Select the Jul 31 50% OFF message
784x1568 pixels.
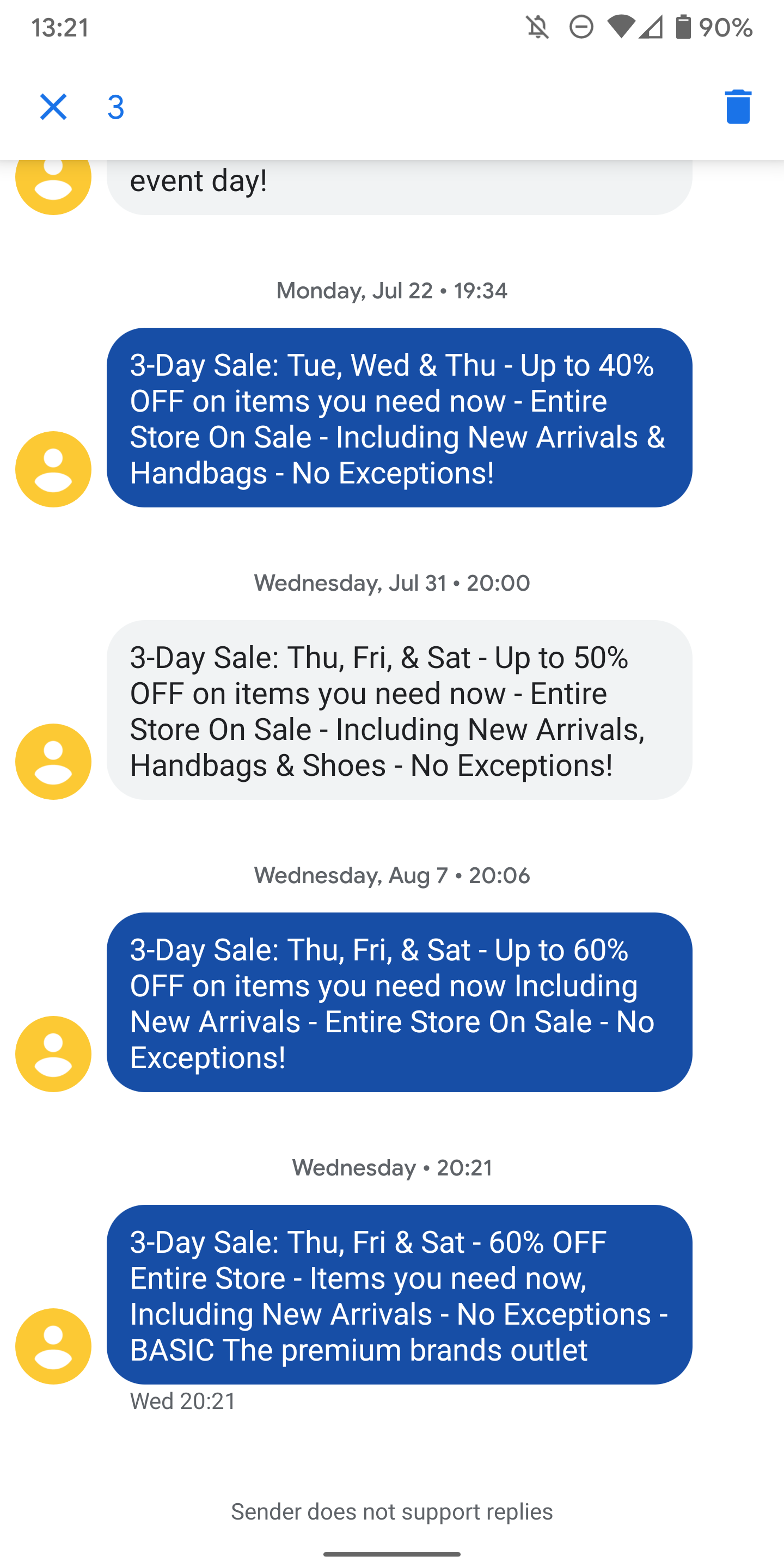pyautogui.click(x=399, y=710)
